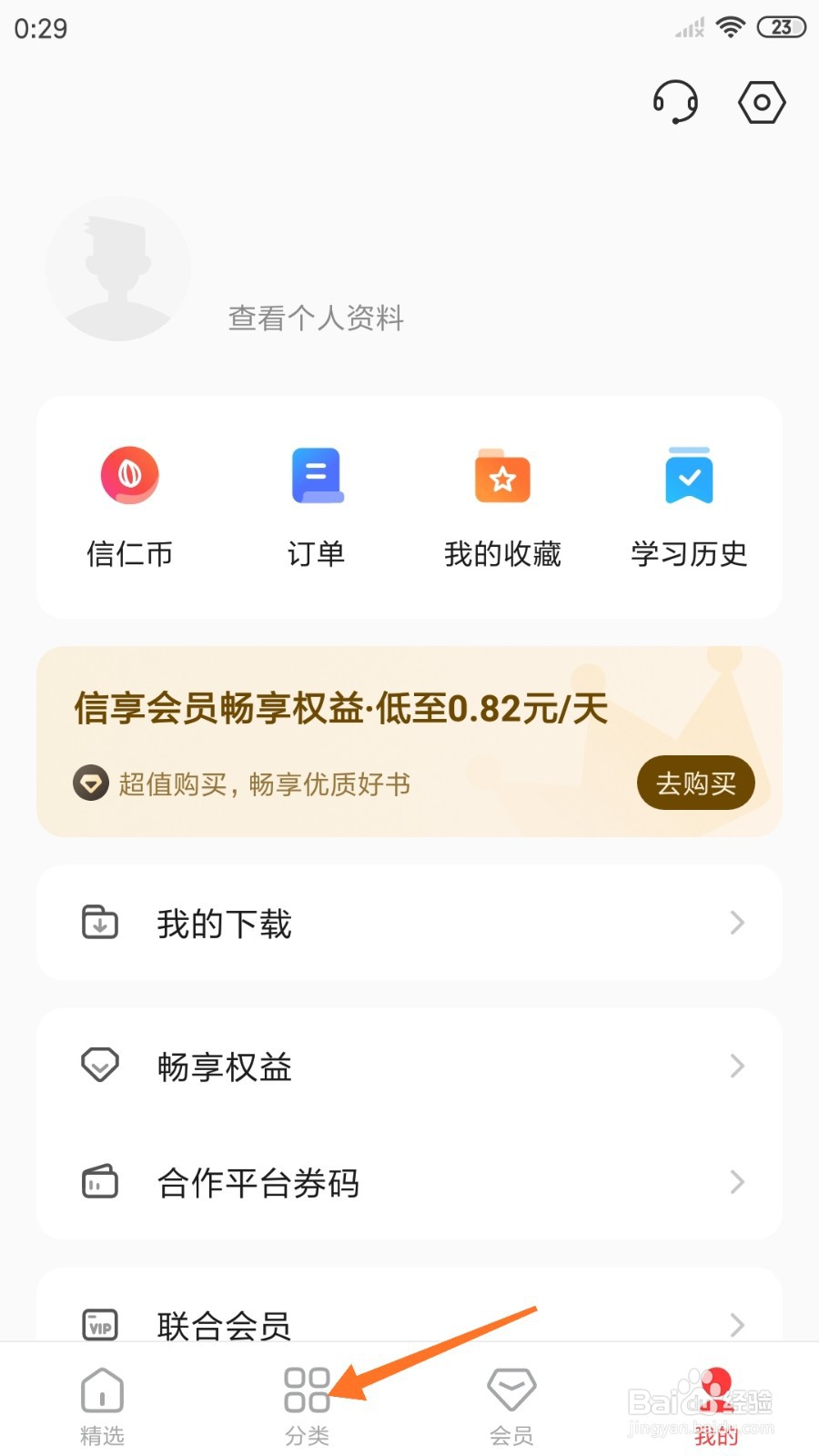Open the 精选 home tab
Viewport: 819px width, 1456px height.
[101, 1401]
